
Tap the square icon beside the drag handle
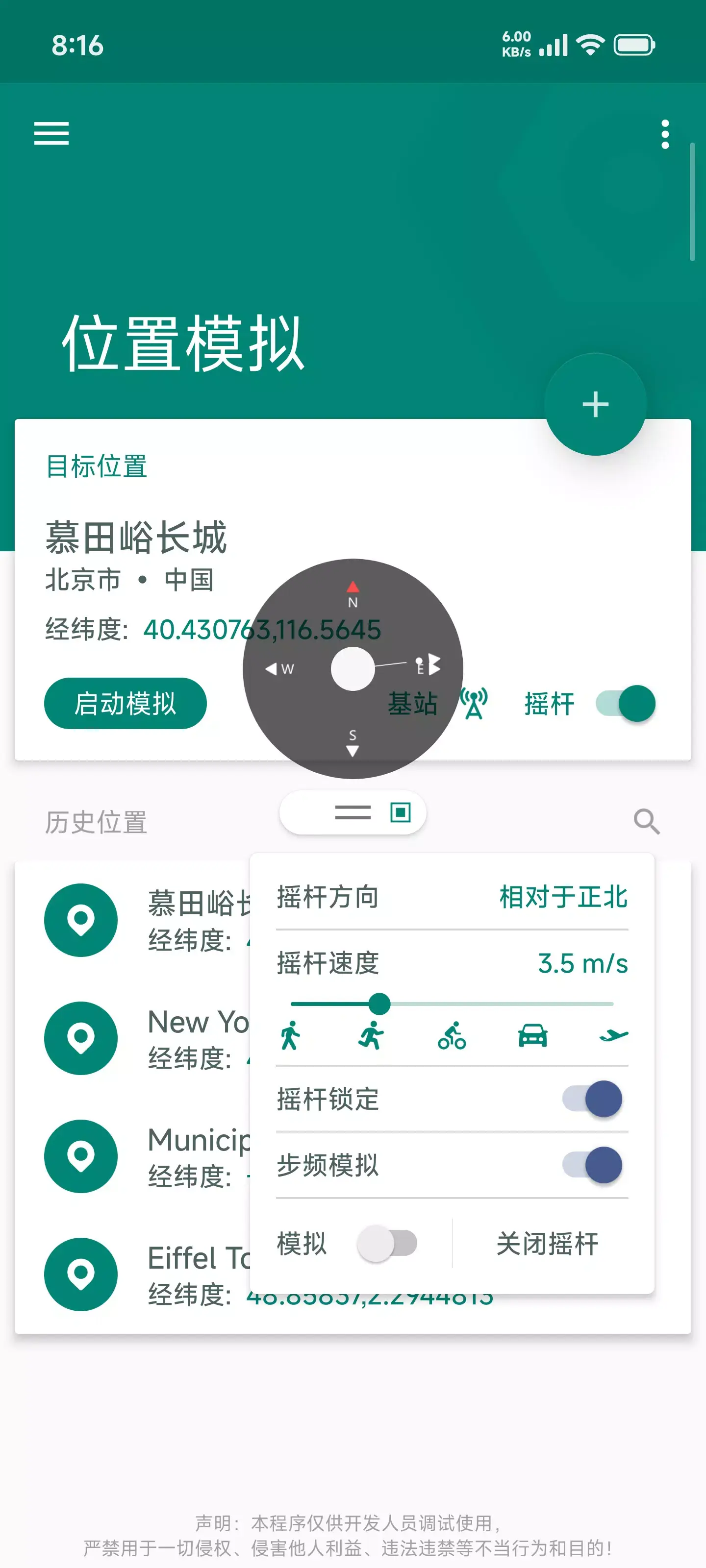coord(399,812)
